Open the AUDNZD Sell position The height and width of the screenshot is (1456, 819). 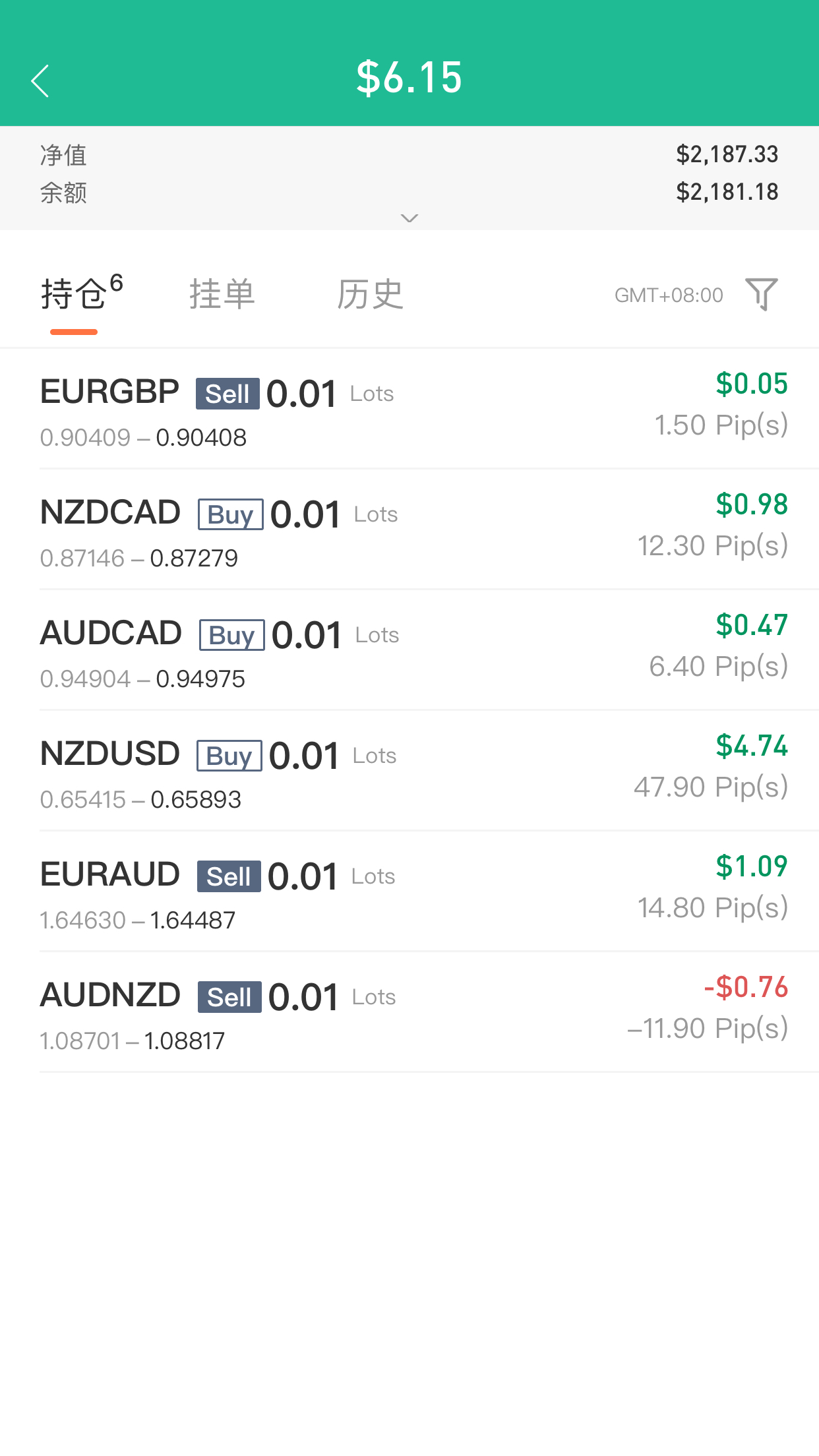point(409,1012)
